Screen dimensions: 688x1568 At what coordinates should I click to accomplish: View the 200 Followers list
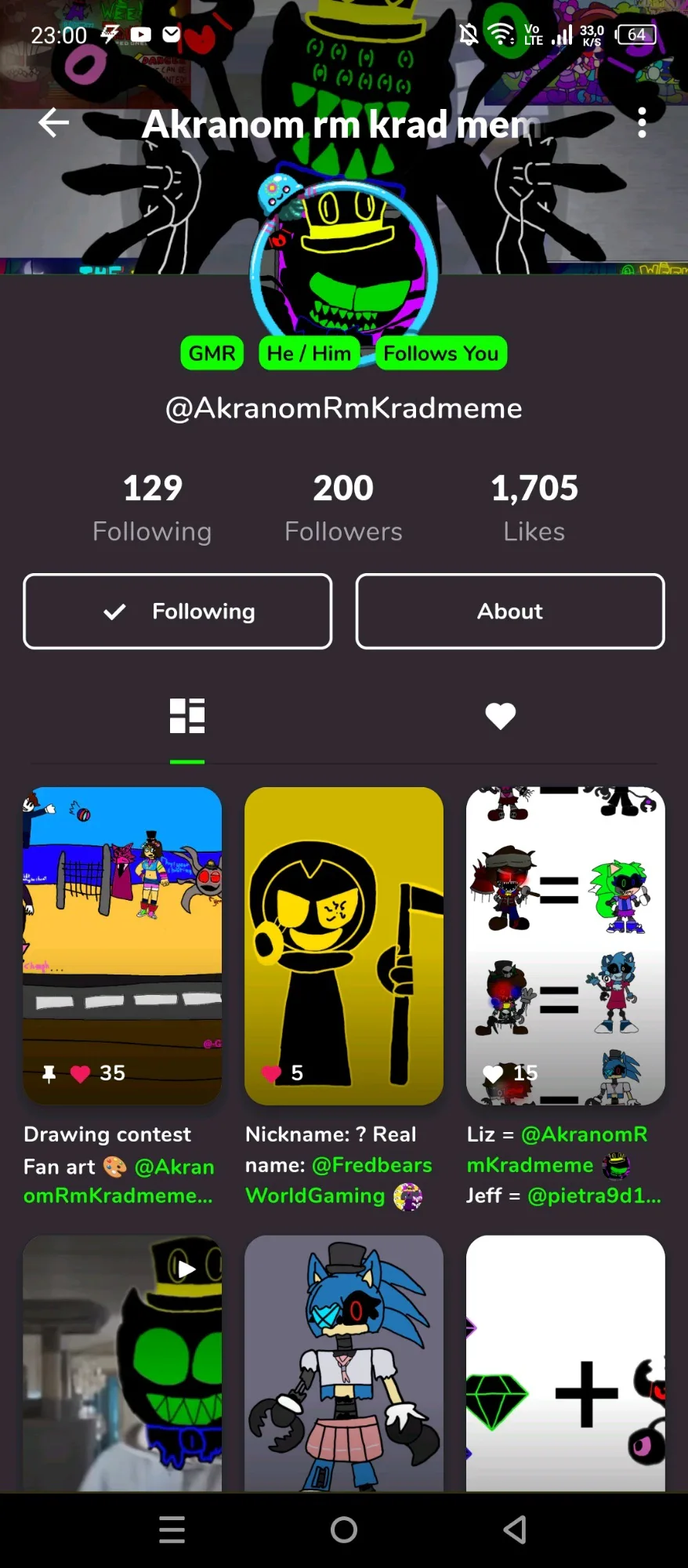343,507
